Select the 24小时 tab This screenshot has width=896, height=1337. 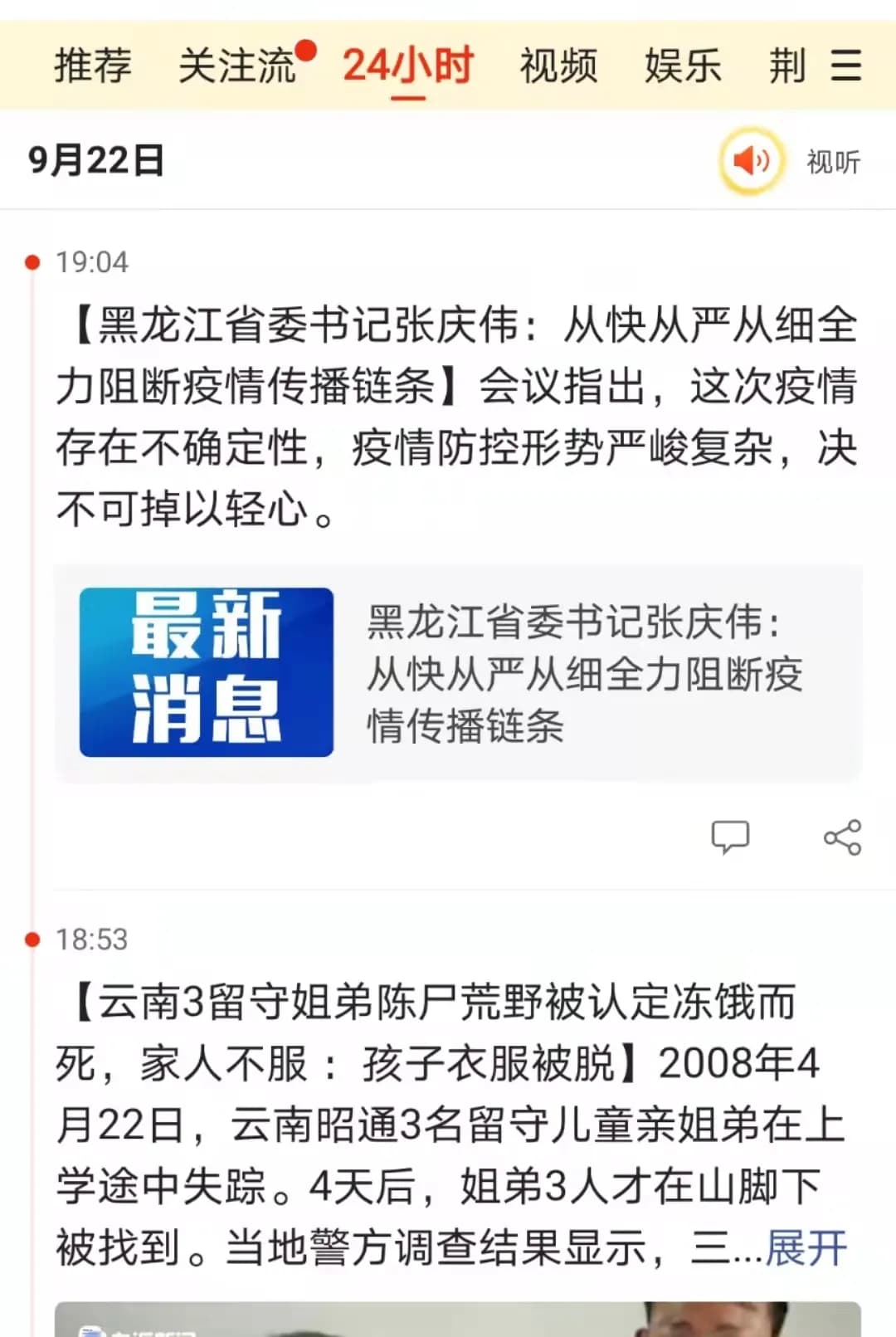407,66
